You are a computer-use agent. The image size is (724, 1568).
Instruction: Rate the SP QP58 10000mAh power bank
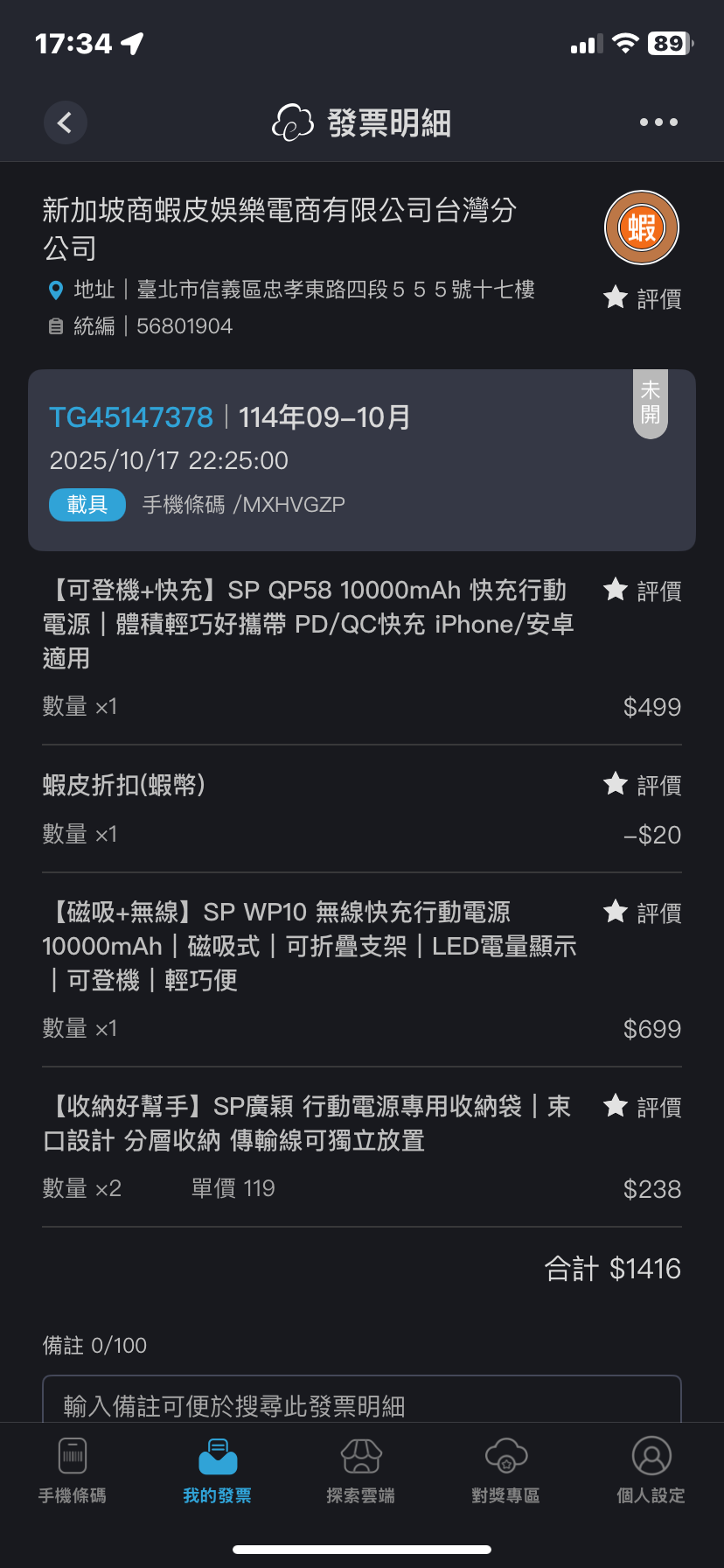tap(643, 591)
